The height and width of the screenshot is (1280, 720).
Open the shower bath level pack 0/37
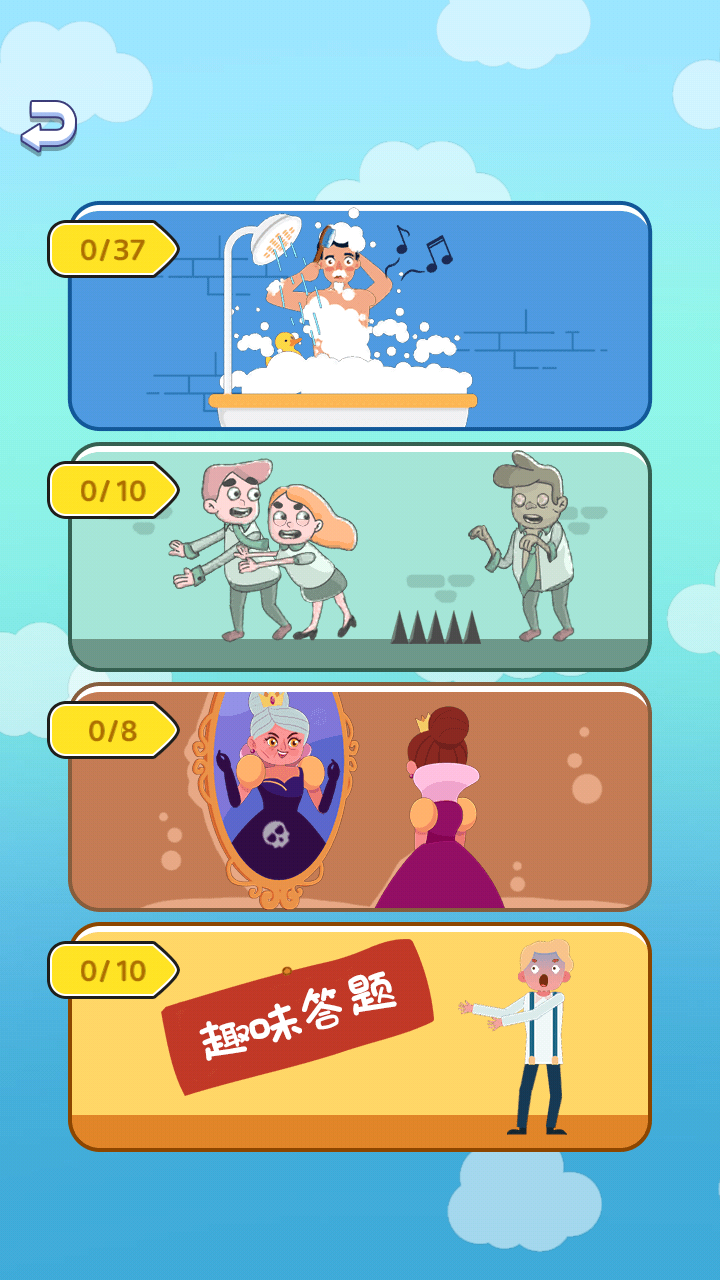pos(360,316)
